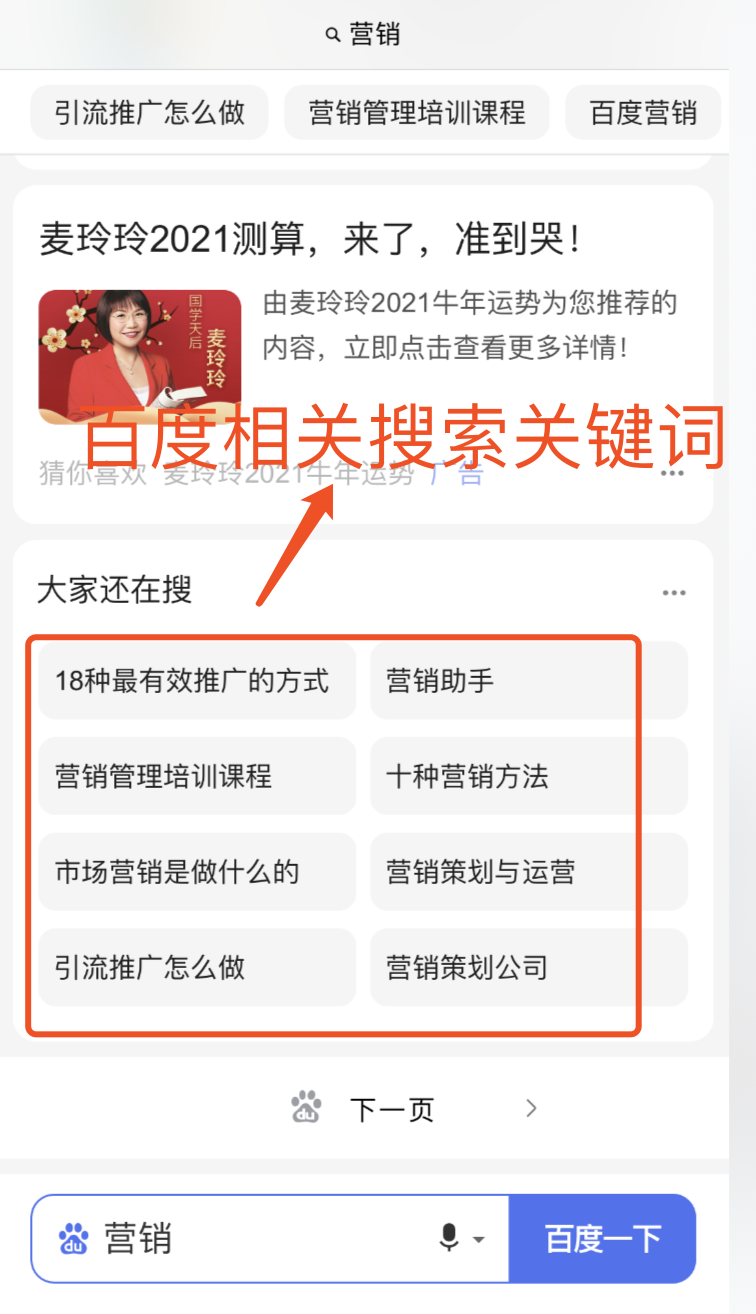This screenshot has width=756, height=1314.
Task: Open the overflow menu on the 麦玲玲 ad
Action: click(673, 473)
